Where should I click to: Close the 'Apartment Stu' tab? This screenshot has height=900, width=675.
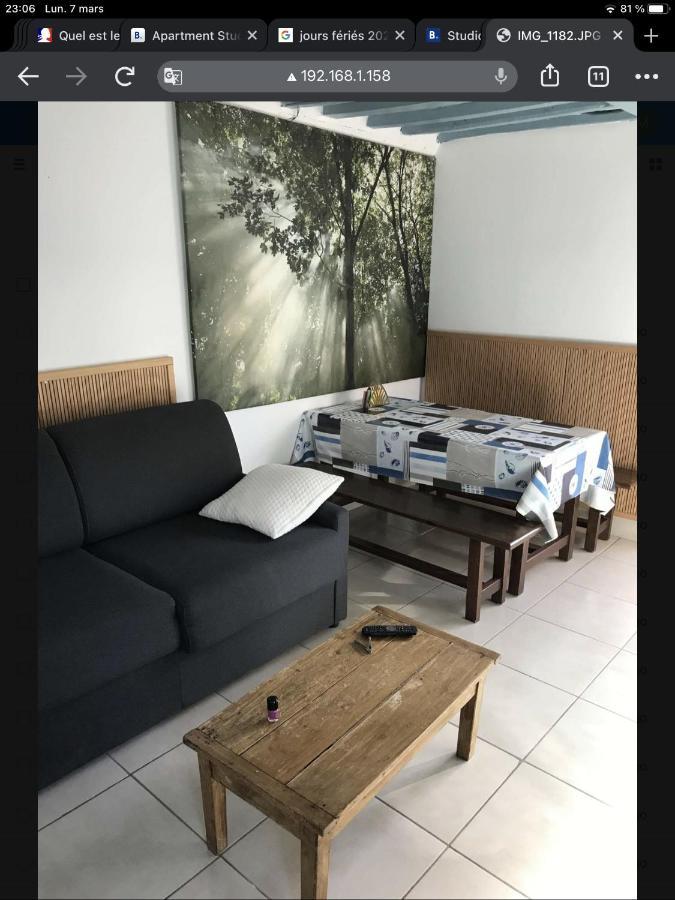pyautogui.click(x=252, y=35)
